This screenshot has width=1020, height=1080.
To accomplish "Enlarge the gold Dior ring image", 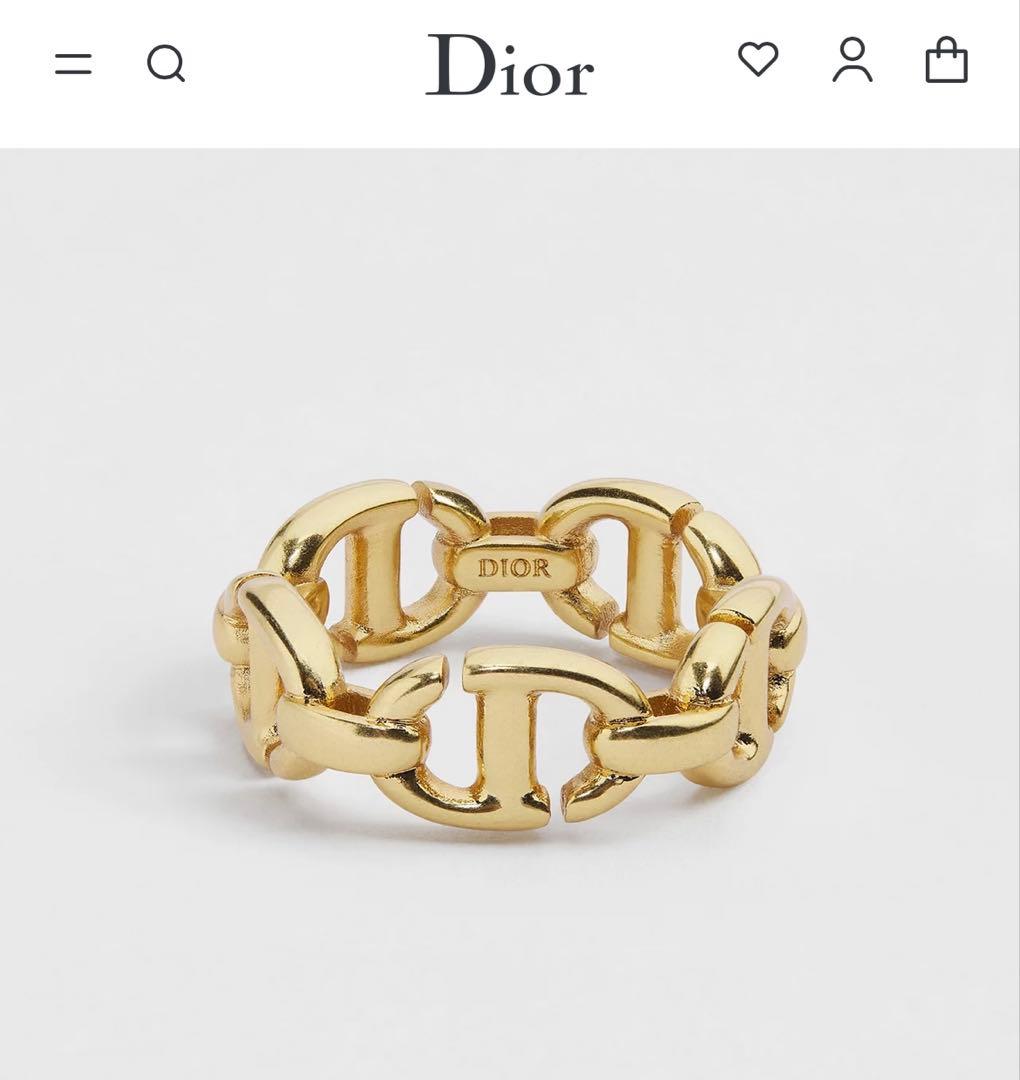I will tap(510, 650).
